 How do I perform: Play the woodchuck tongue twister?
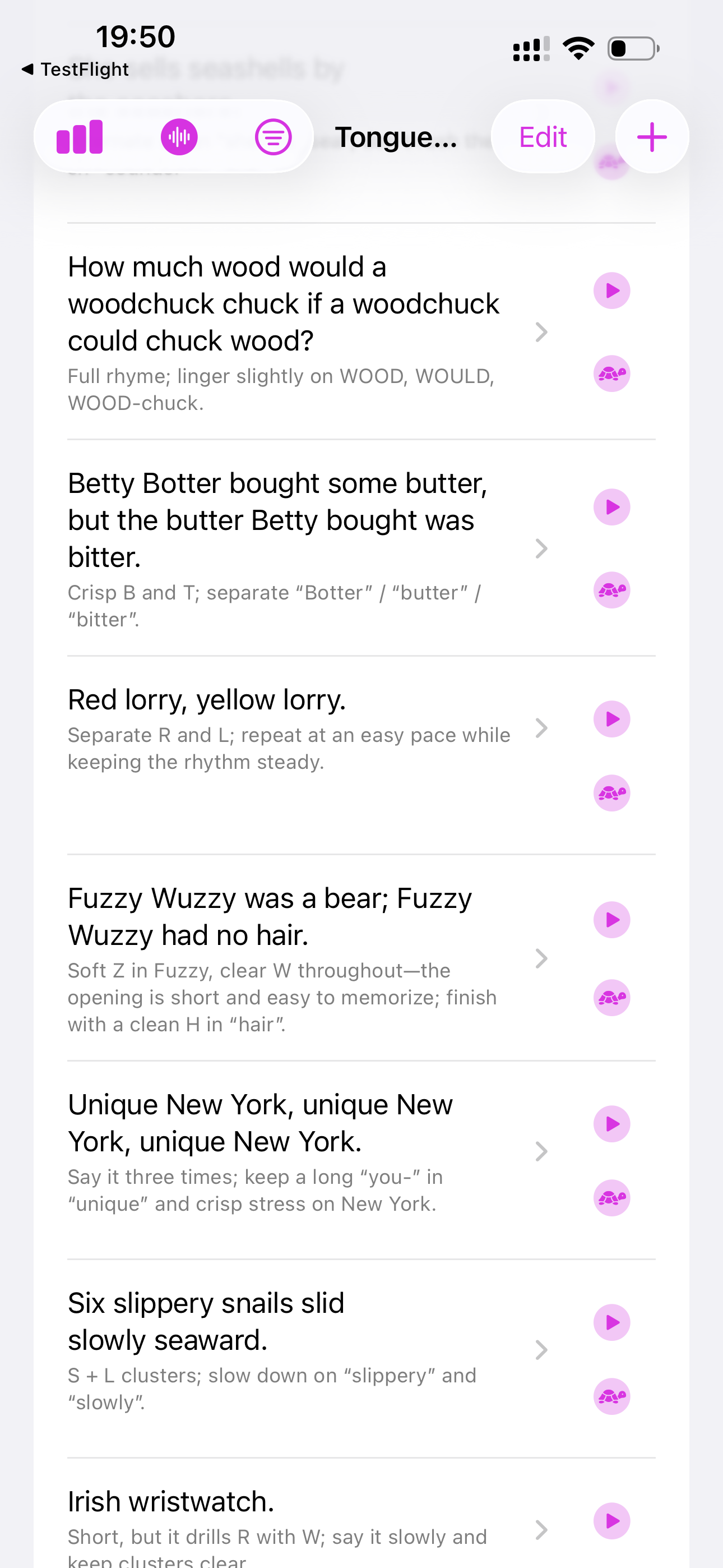pyautogui.click(x=611, y=290)
